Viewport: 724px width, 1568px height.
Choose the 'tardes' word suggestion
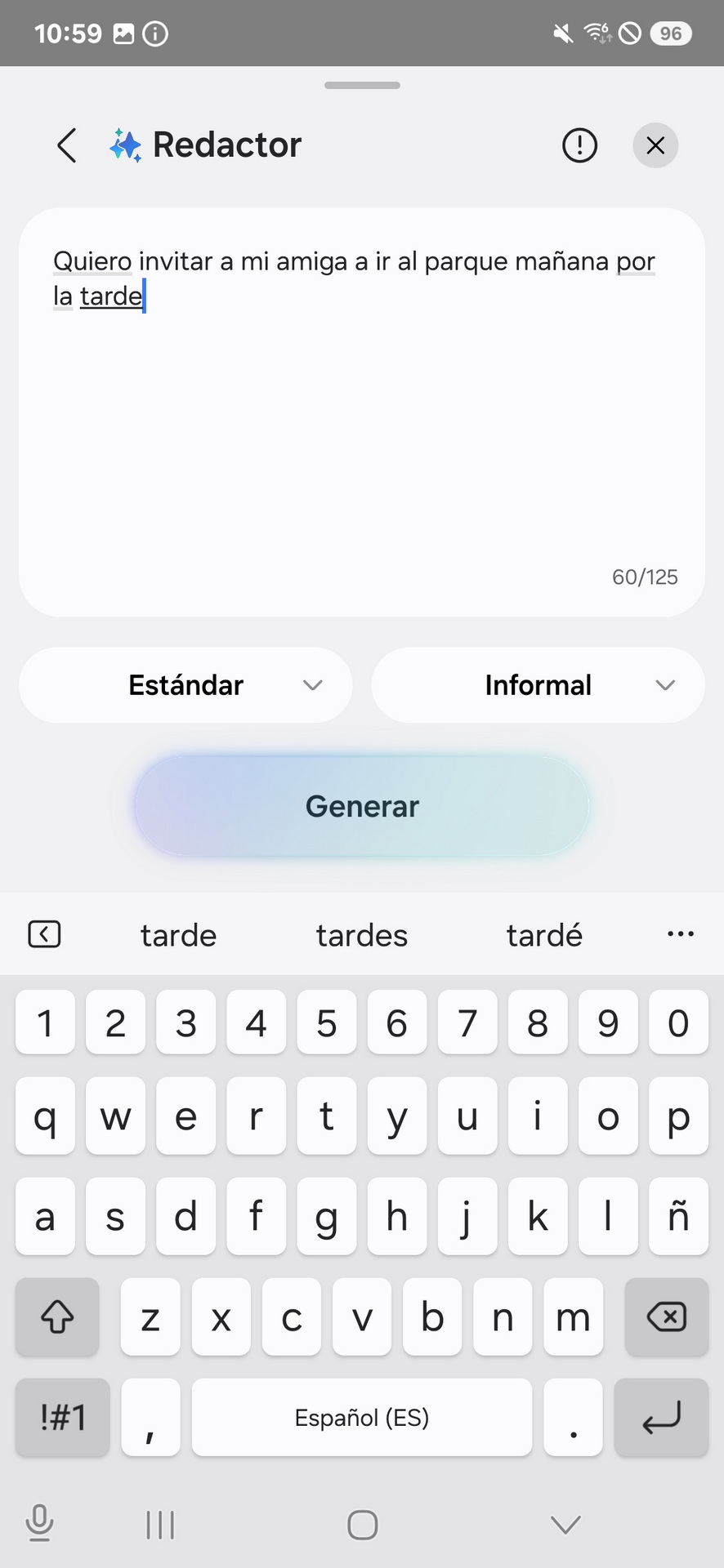pyautogui.click(x=361, y=935)
